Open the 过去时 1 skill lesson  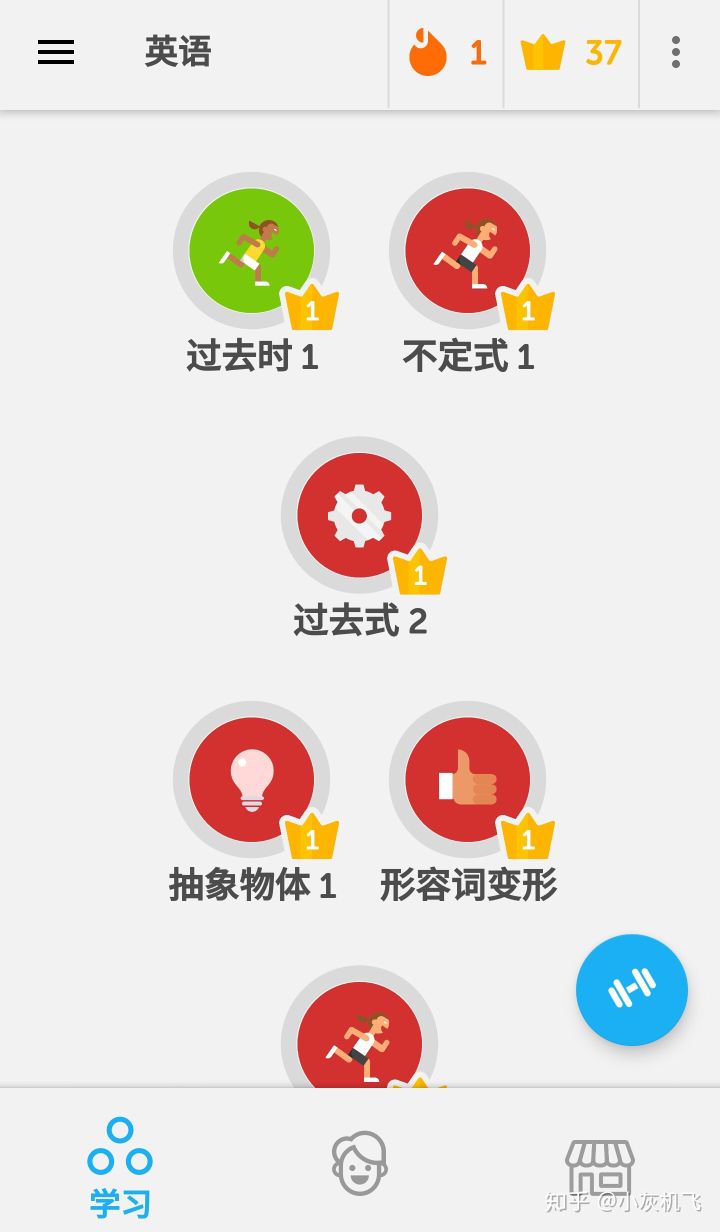[x=253, y=250]
